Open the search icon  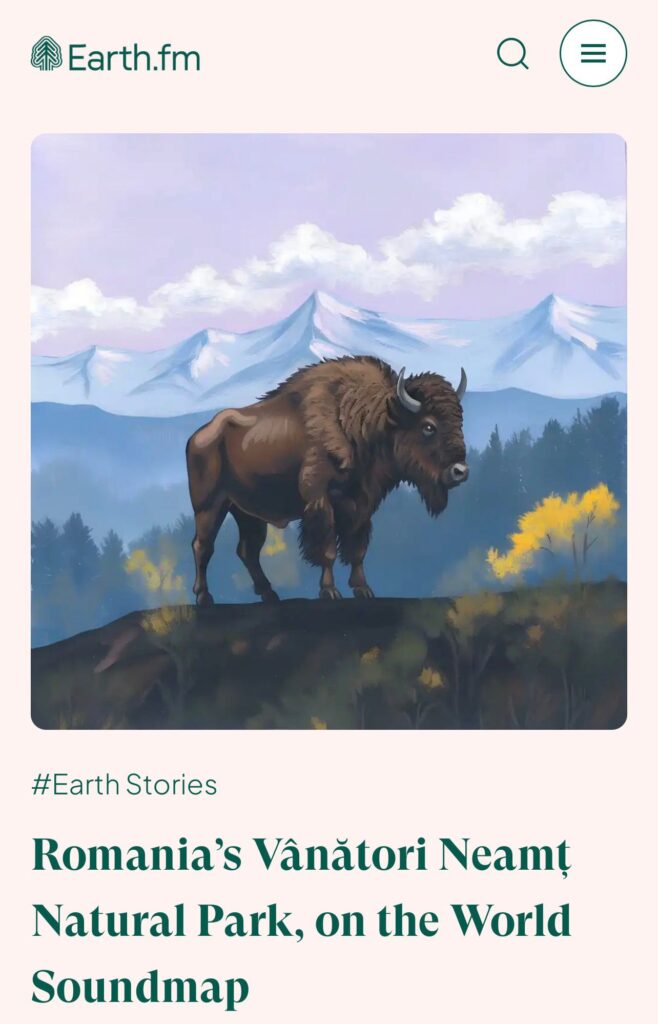[513, 54]
